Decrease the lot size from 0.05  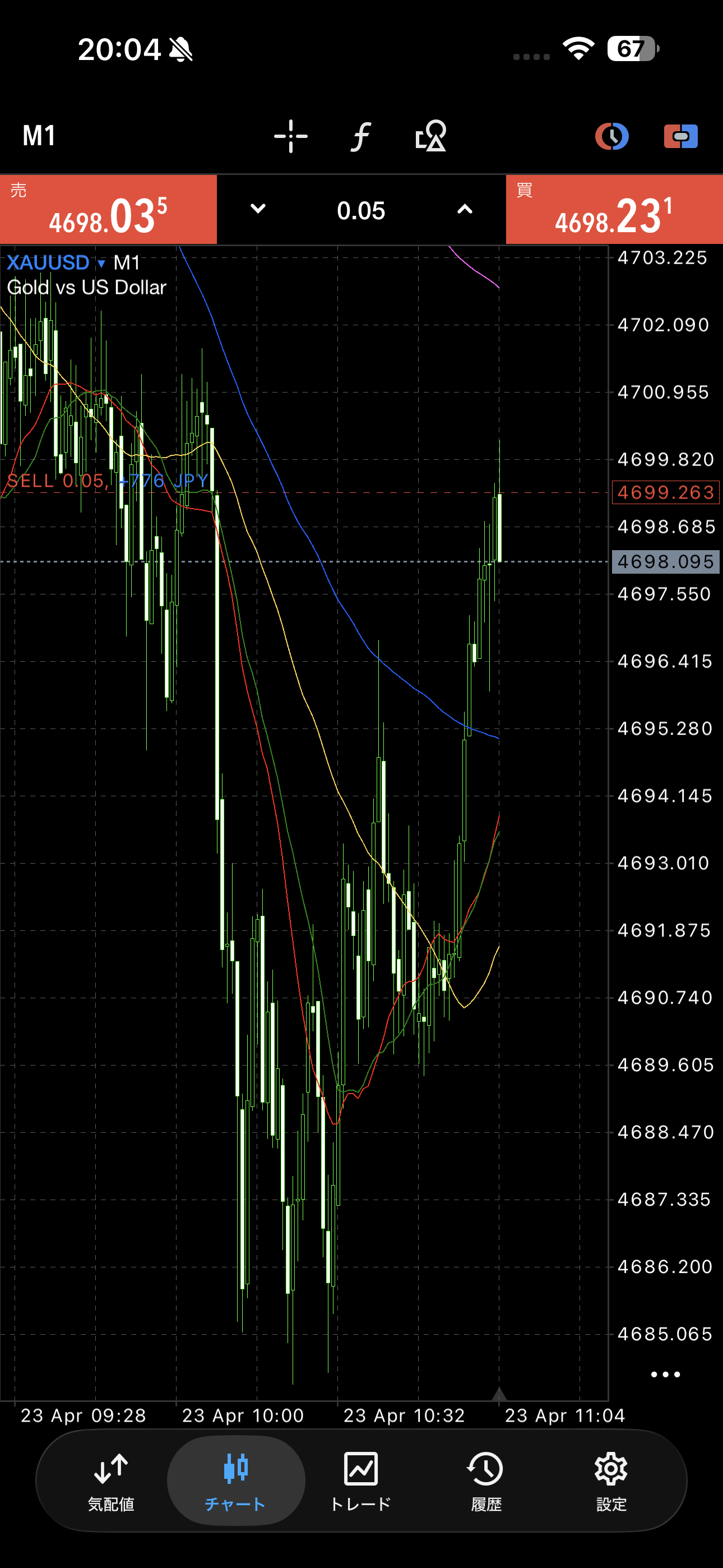pyautogui.click(x=258, y=209)
